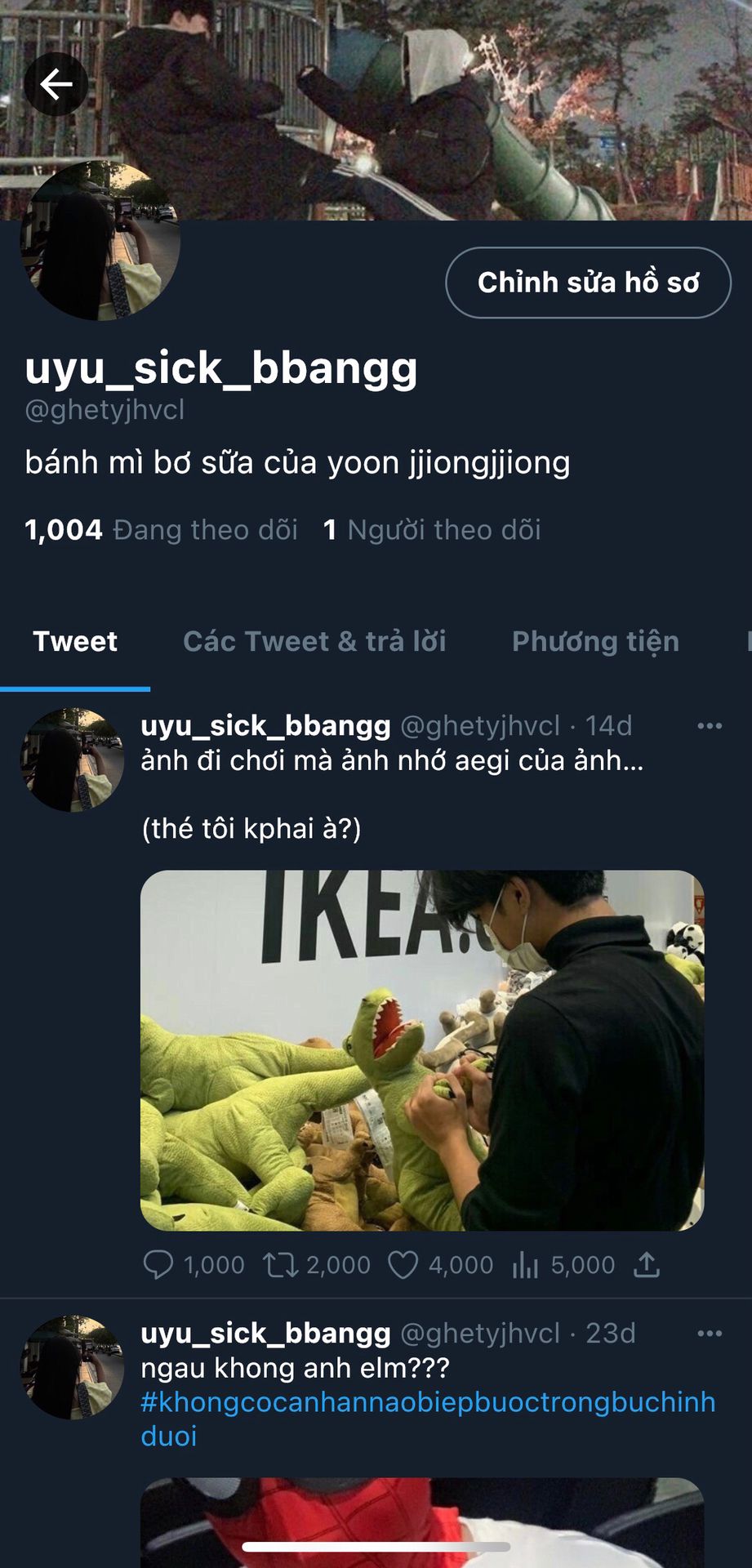Open the profile avatar photo
Screen dimensions: 752x1568
tap(100, 242)
